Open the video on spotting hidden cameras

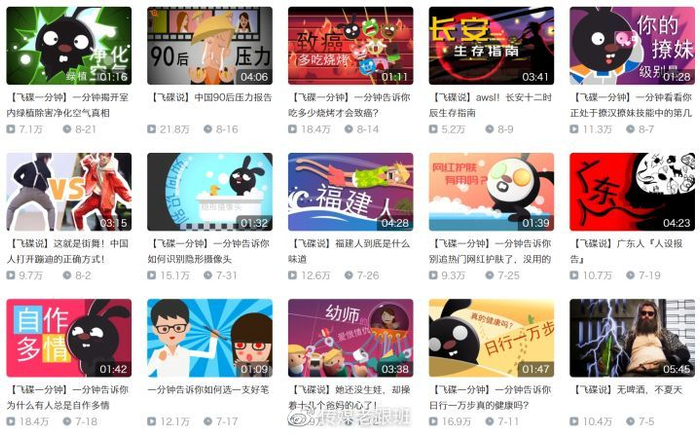(209, 192)
